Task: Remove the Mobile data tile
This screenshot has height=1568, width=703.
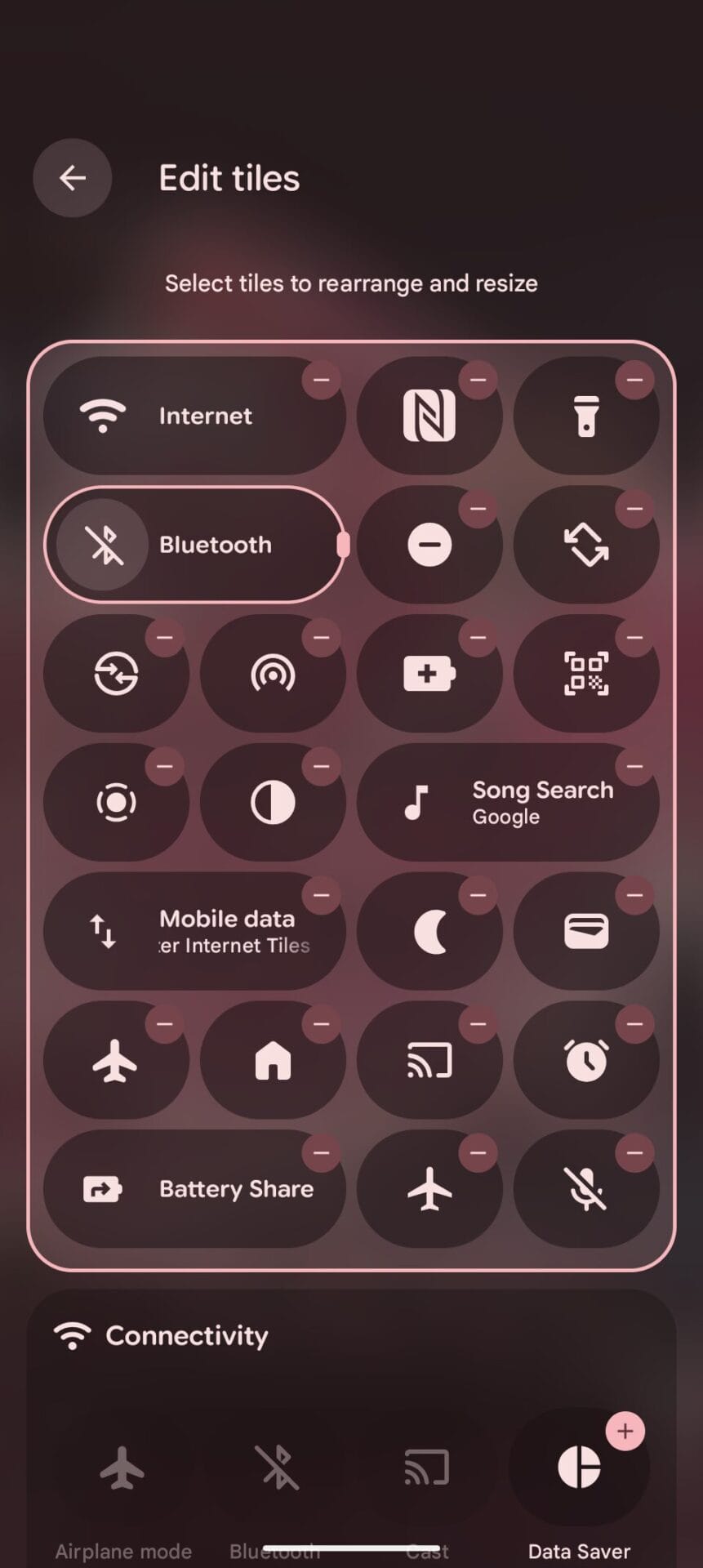Action: (x=322, y=896)
